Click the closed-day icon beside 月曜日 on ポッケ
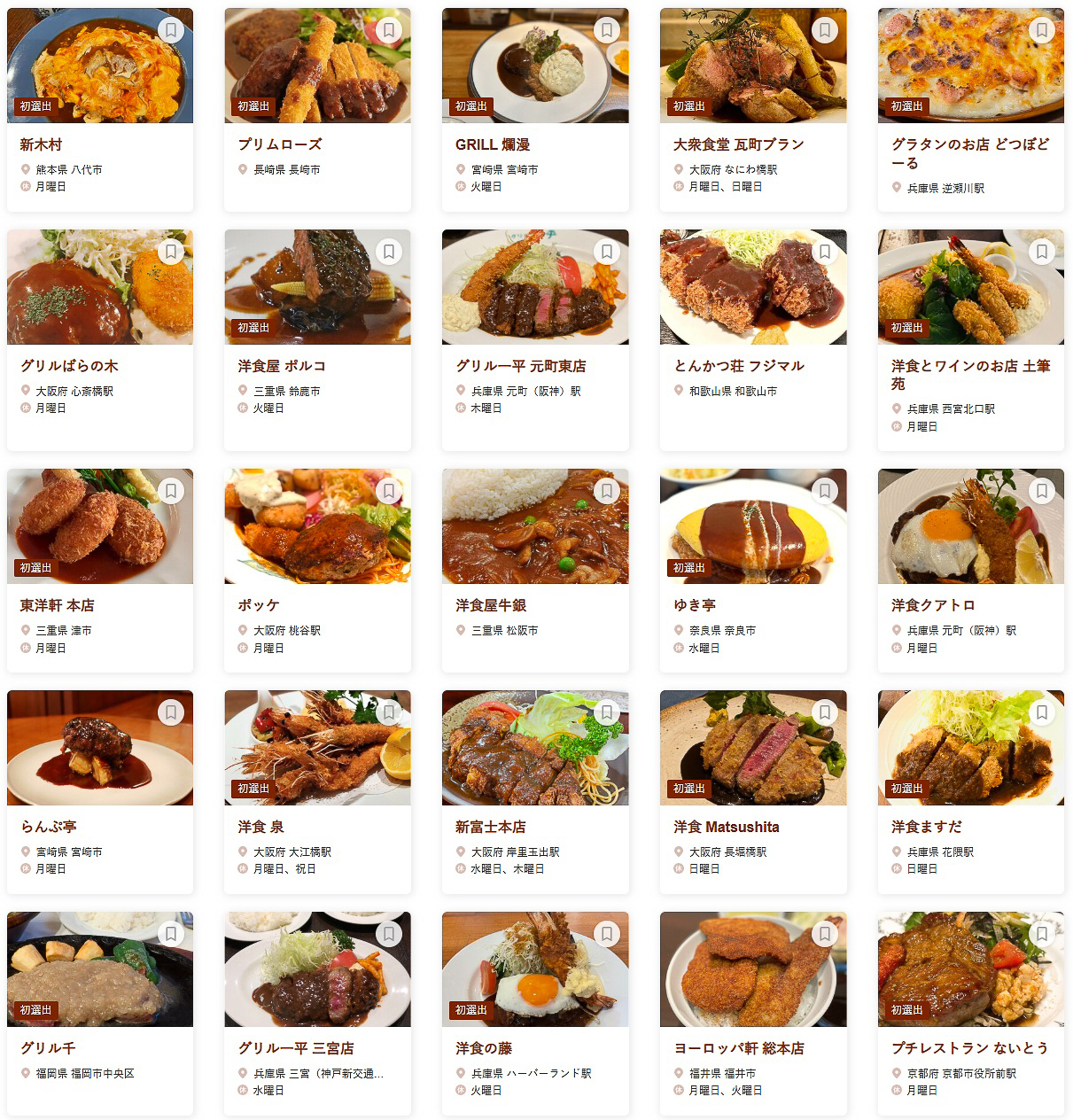Screen dimensions: 1073x1120 point(242,648)
